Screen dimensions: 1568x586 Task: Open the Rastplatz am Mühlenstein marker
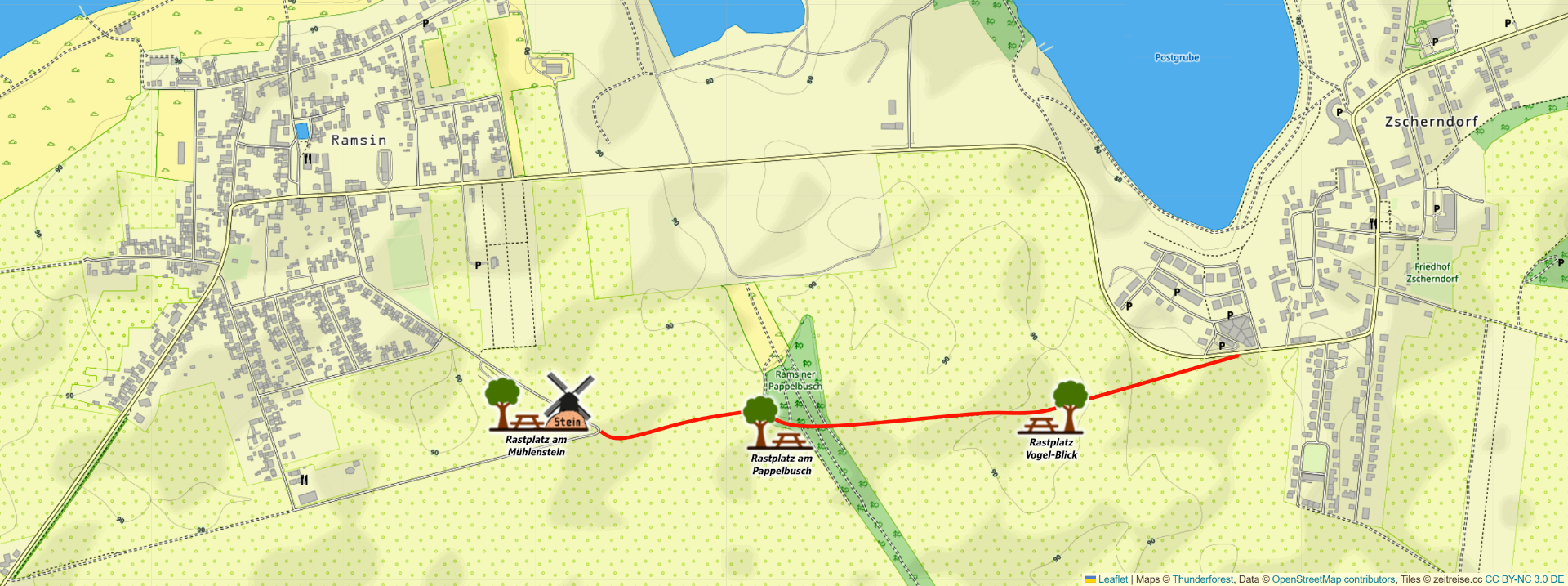pos(513,405)
